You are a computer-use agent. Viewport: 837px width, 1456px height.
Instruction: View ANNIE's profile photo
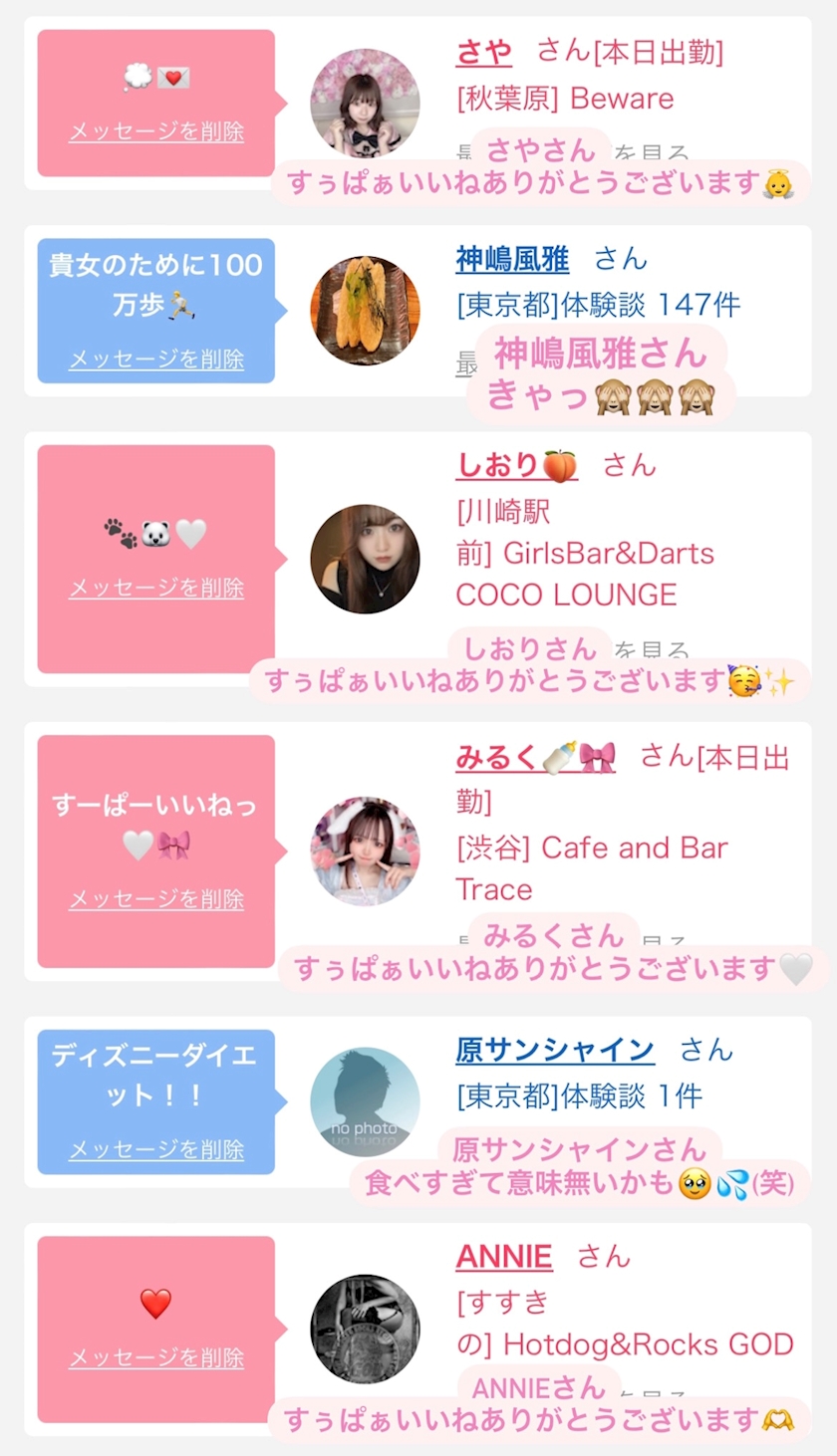click(x=365, y=1329)
